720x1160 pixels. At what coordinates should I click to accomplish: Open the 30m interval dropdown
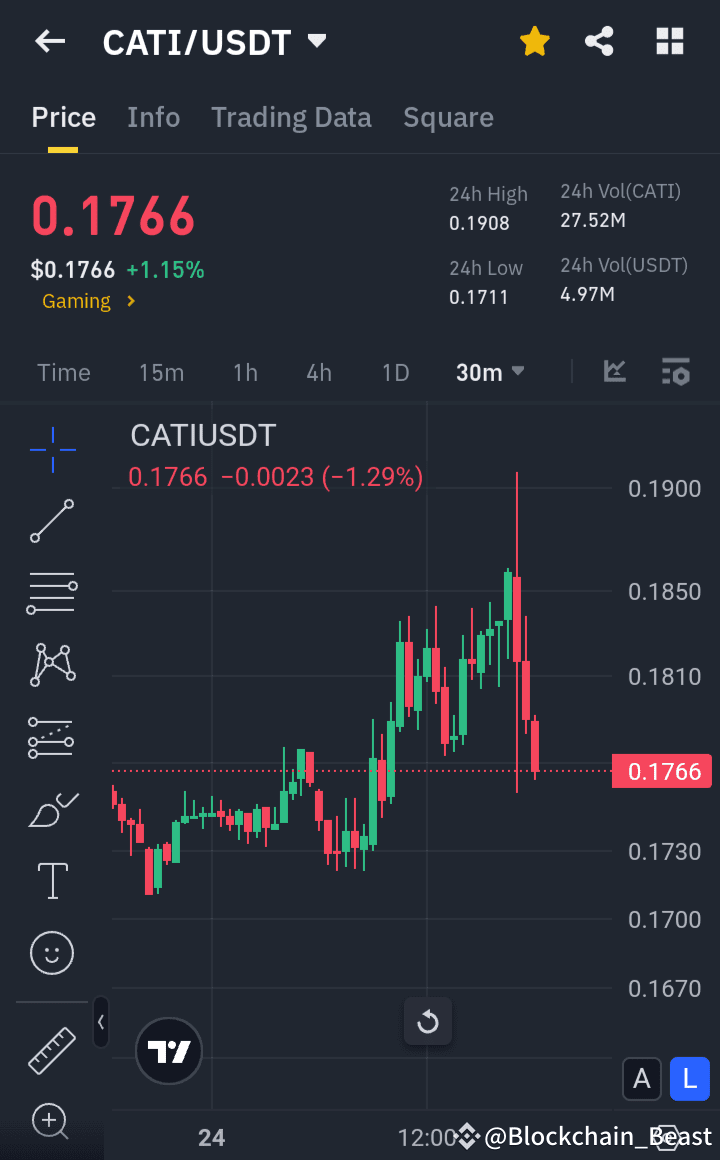(488, 371)
